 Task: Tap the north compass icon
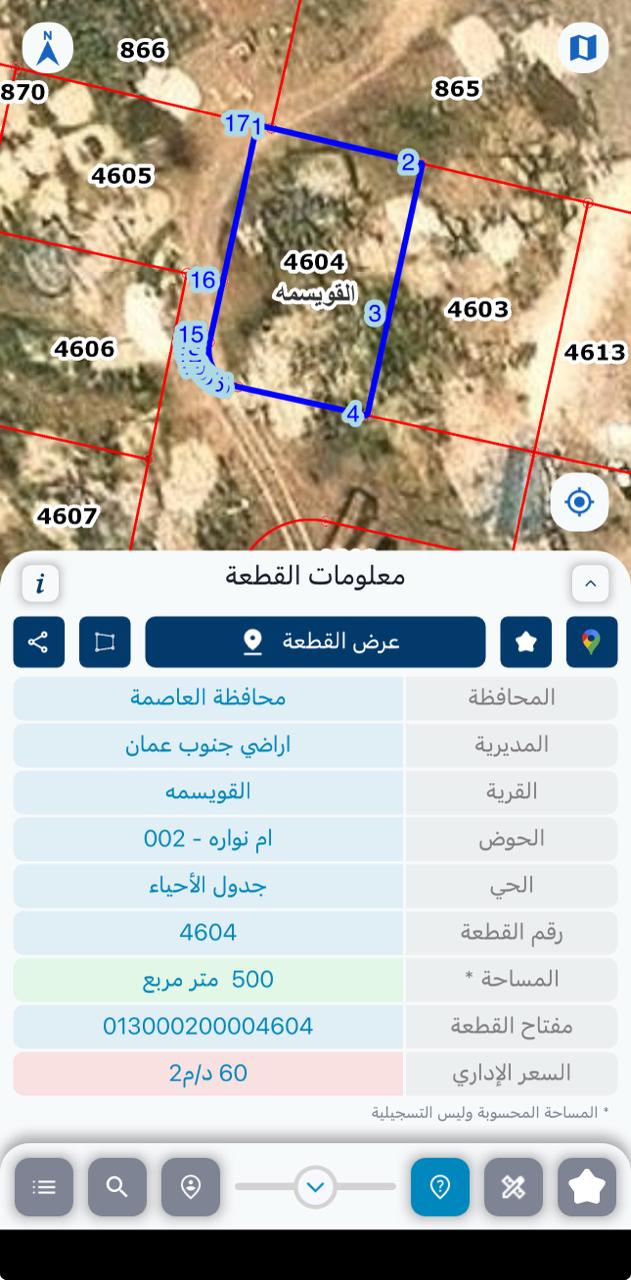[x=47, y=48]
